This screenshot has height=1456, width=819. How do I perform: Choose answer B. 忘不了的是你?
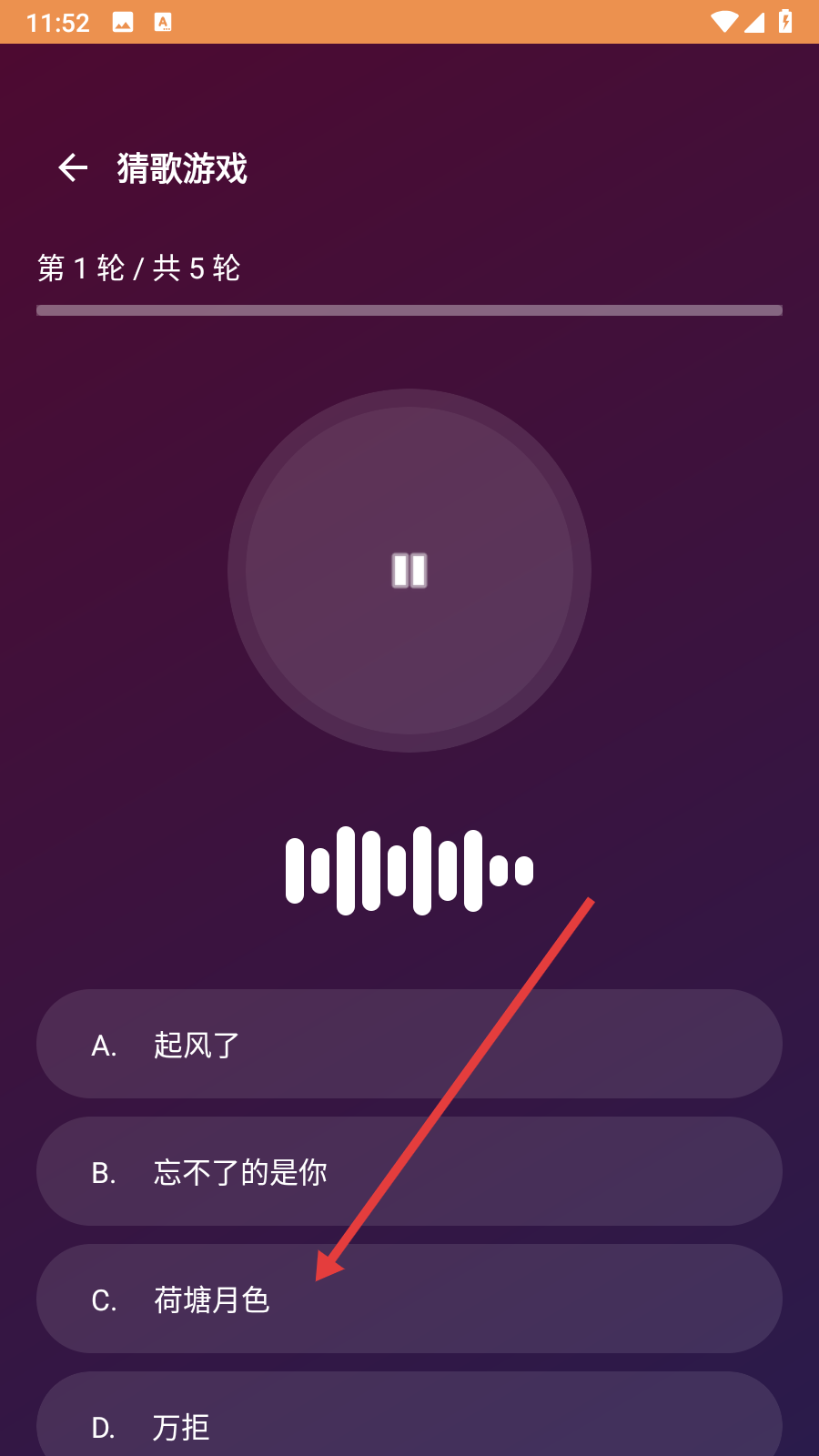pyautogui.click(x=409, y=1171)
